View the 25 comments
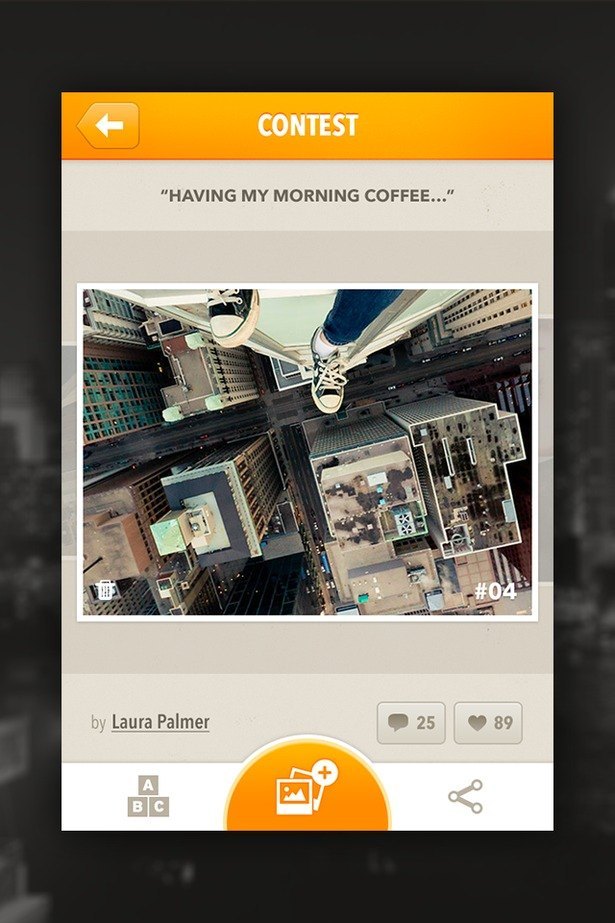Screen dimensions: 615x923 pyautogui.click(x=412, y=723)
